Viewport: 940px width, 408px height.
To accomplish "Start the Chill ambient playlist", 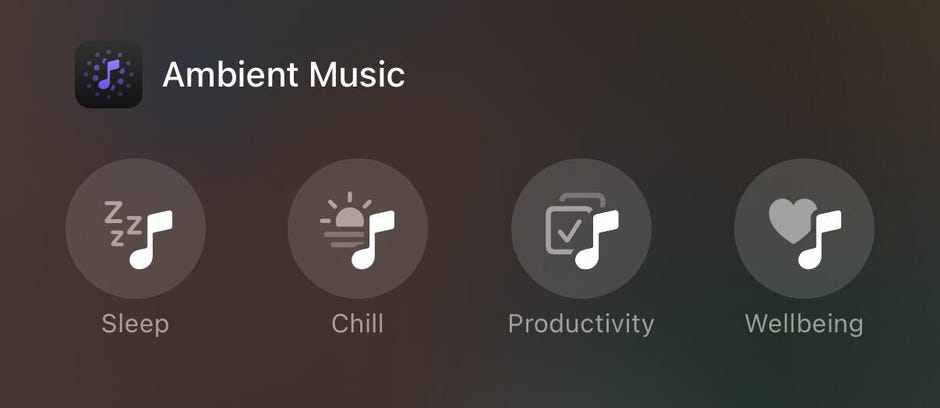I will click(357, 229).
